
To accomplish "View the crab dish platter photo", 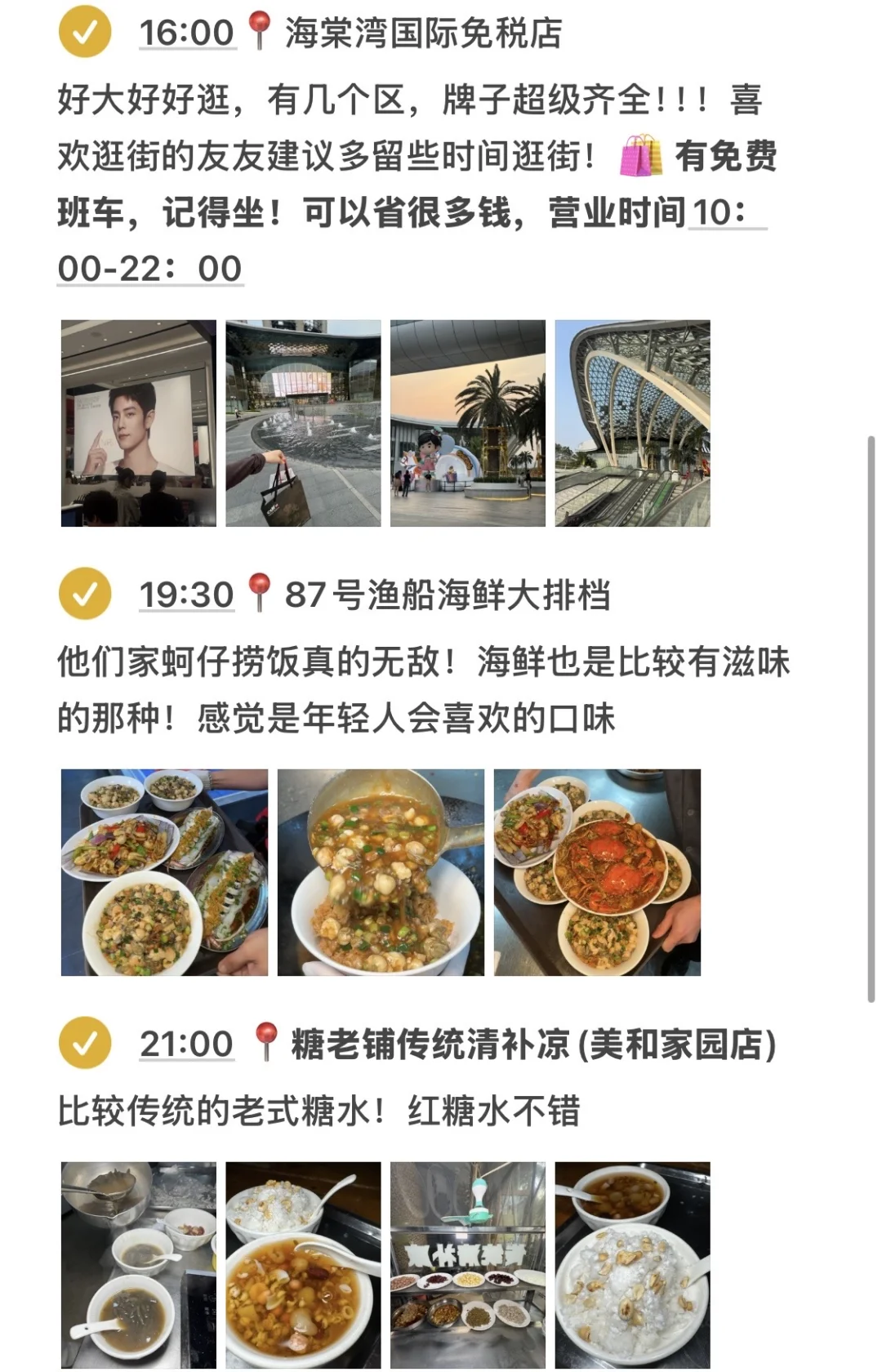I will tap(597, 872).
